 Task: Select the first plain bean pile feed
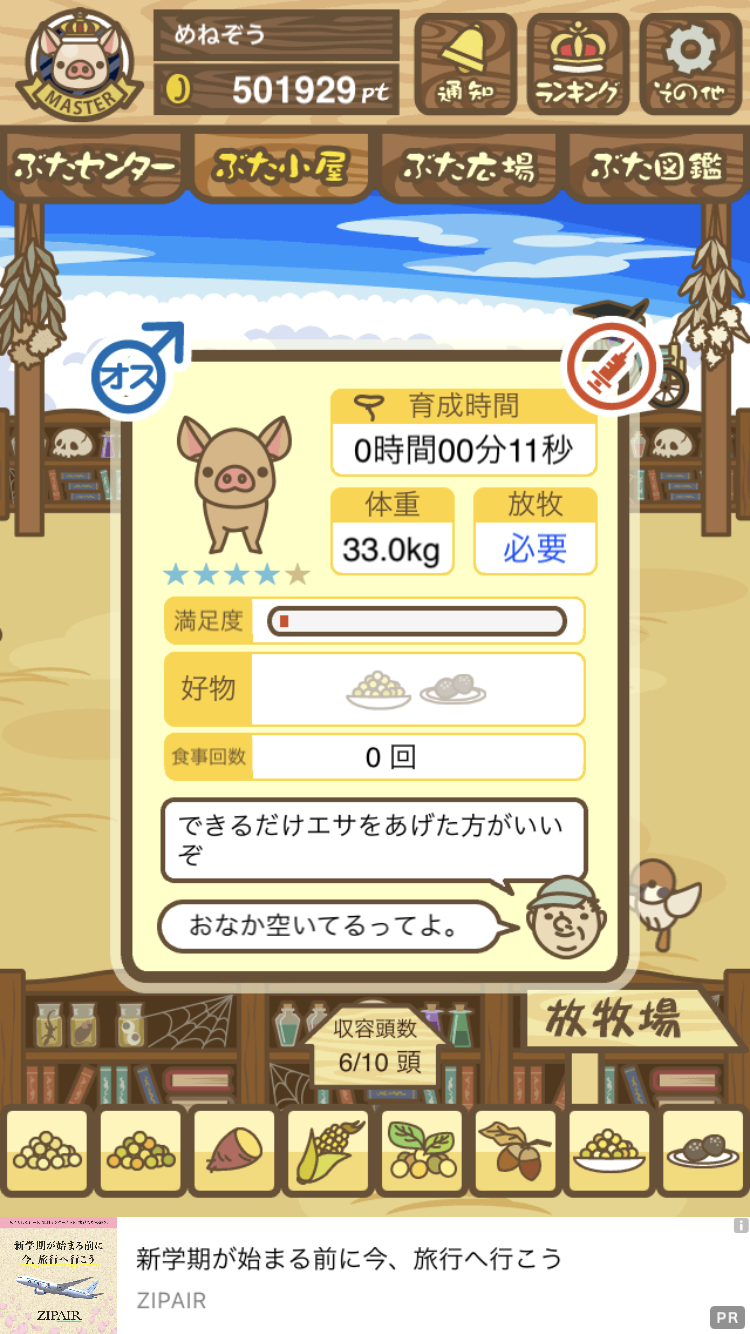point(47,1152)
